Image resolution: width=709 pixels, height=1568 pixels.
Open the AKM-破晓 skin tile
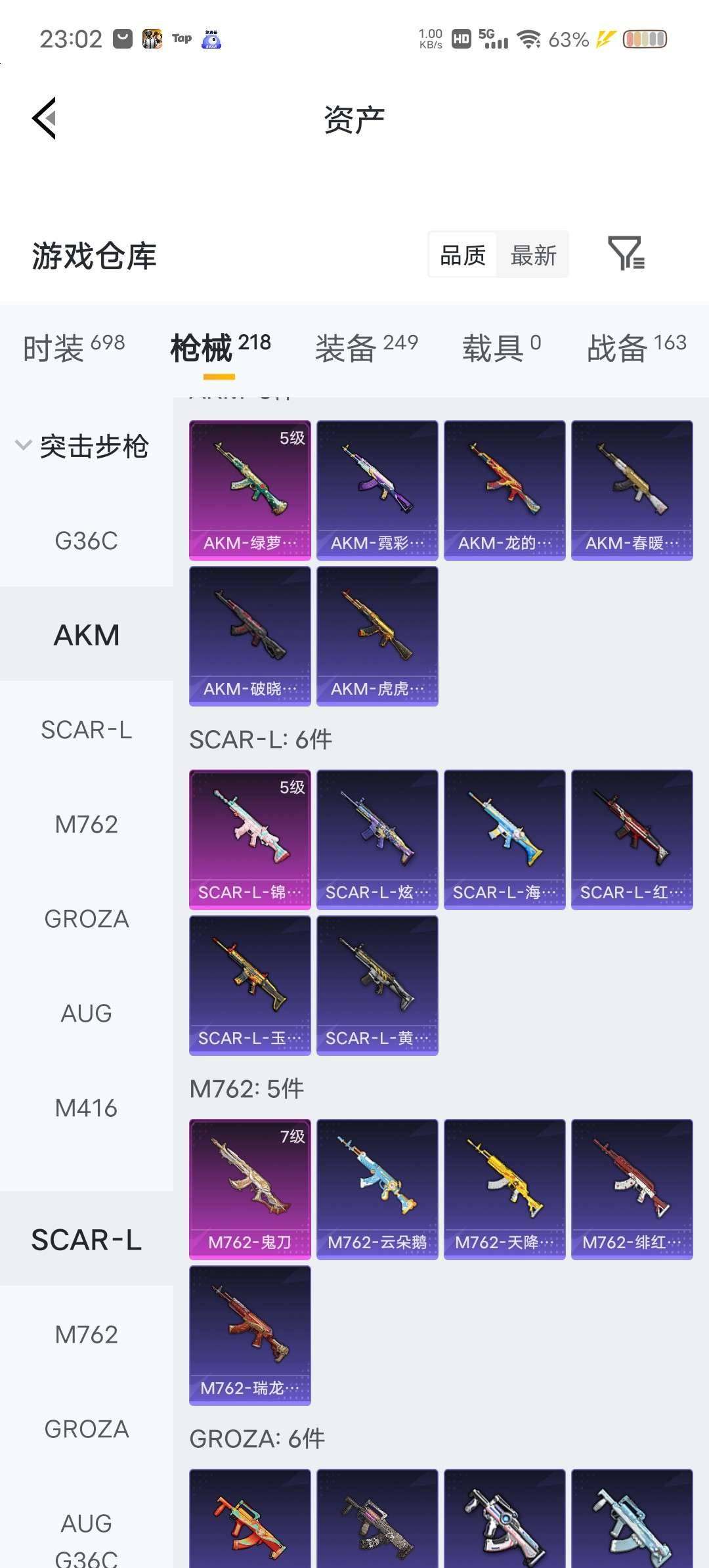[x=249, y=636]
